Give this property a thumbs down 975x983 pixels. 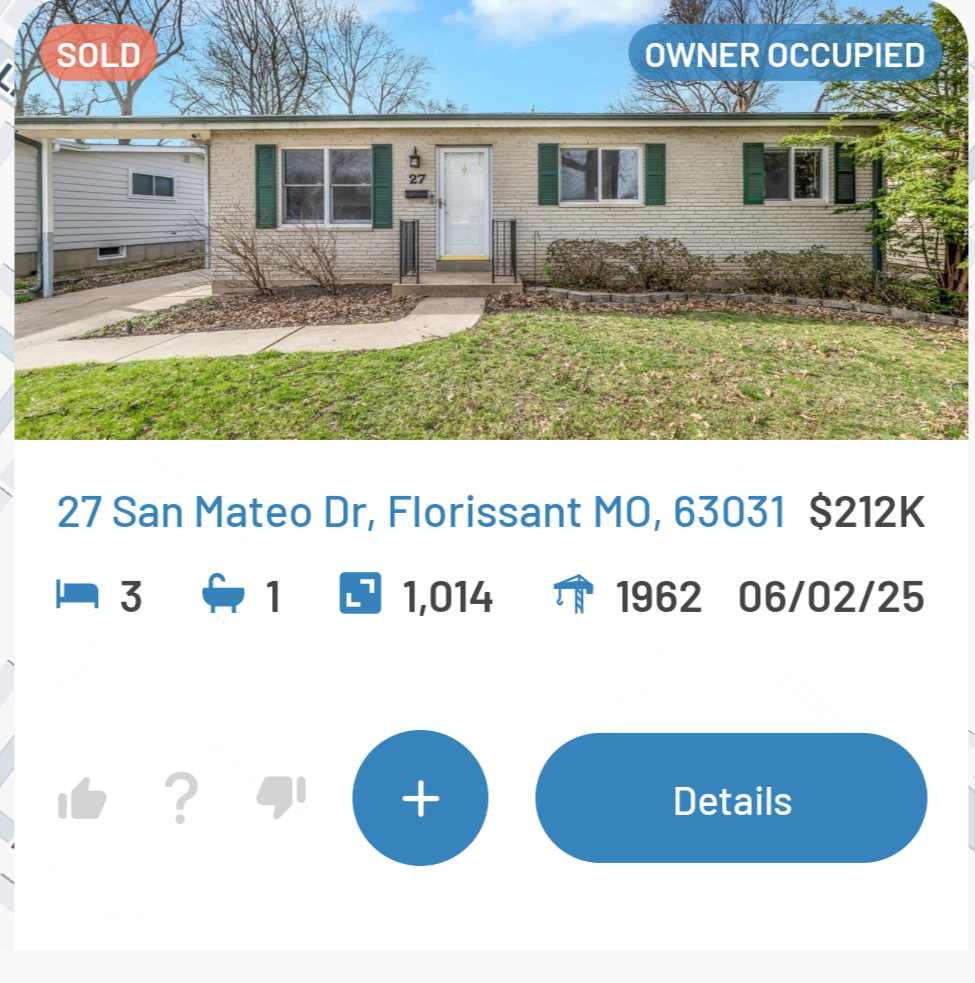tap(281, 797)
